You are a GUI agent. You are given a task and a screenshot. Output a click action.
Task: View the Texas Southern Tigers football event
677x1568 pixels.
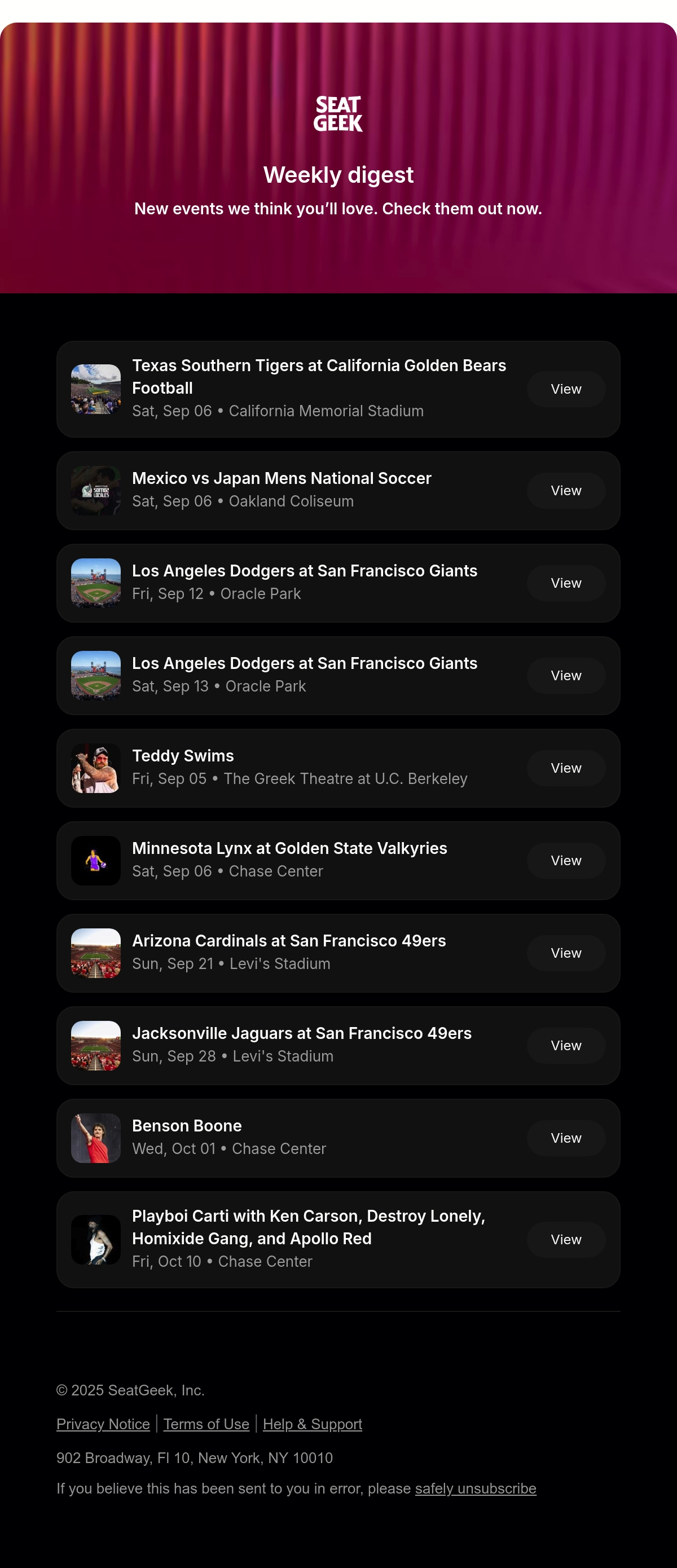pos(566,389)
